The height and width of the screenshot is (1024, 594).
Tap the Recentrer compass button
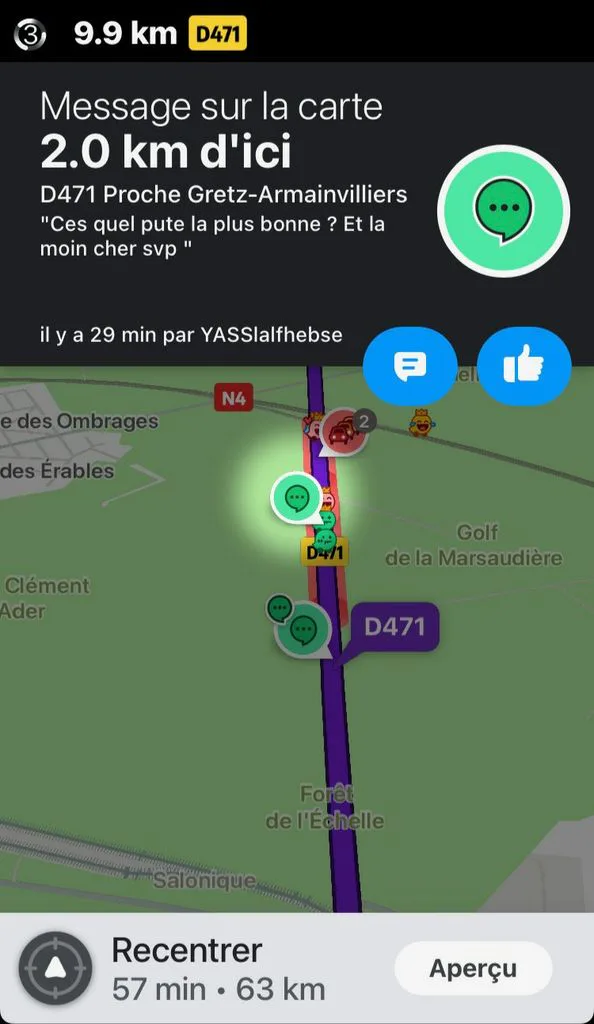click(x=55, y=968)
